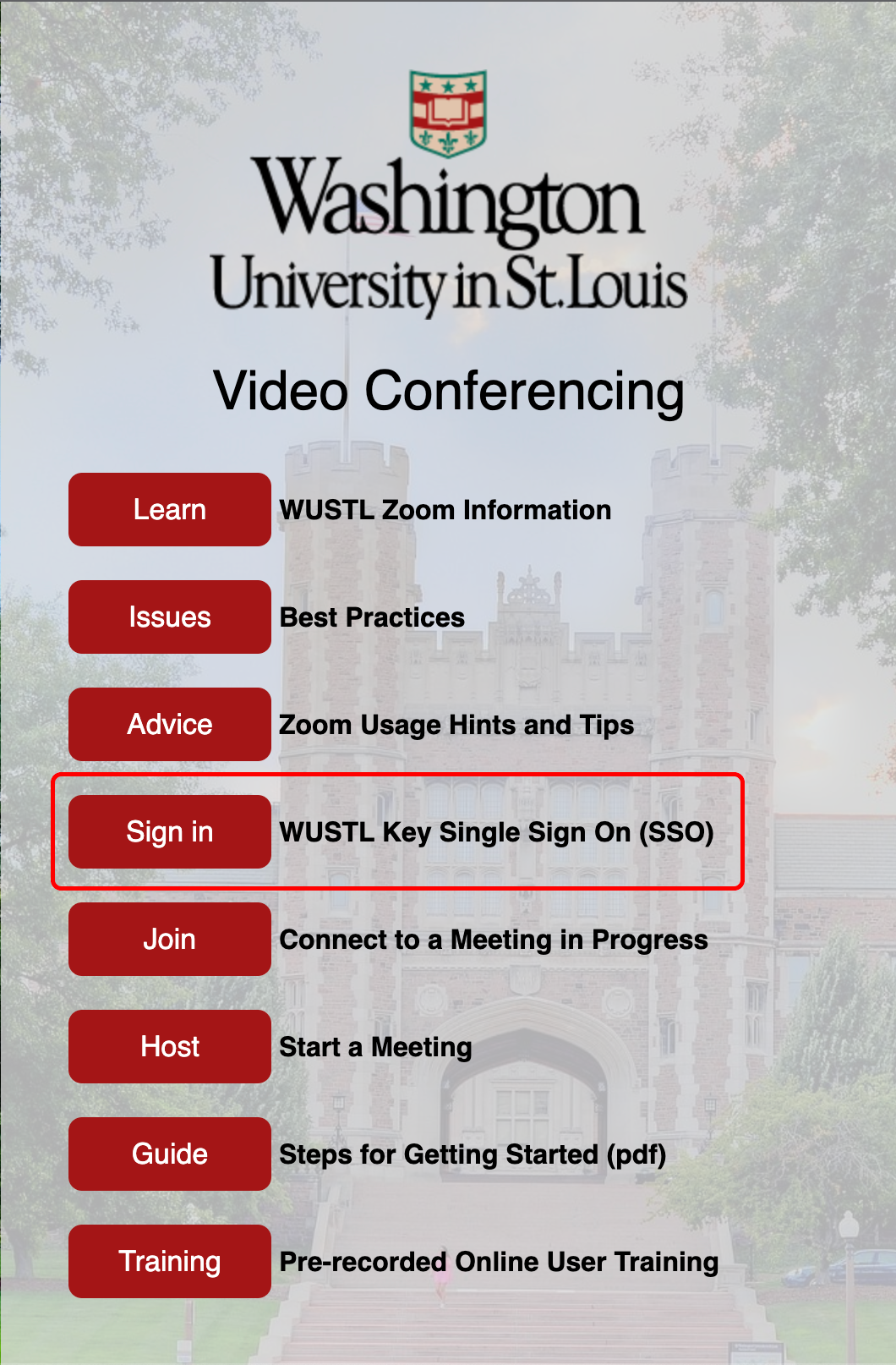Click the Best Practices label
Screen dimensions: 896x1365
click(x=372, y=617)
